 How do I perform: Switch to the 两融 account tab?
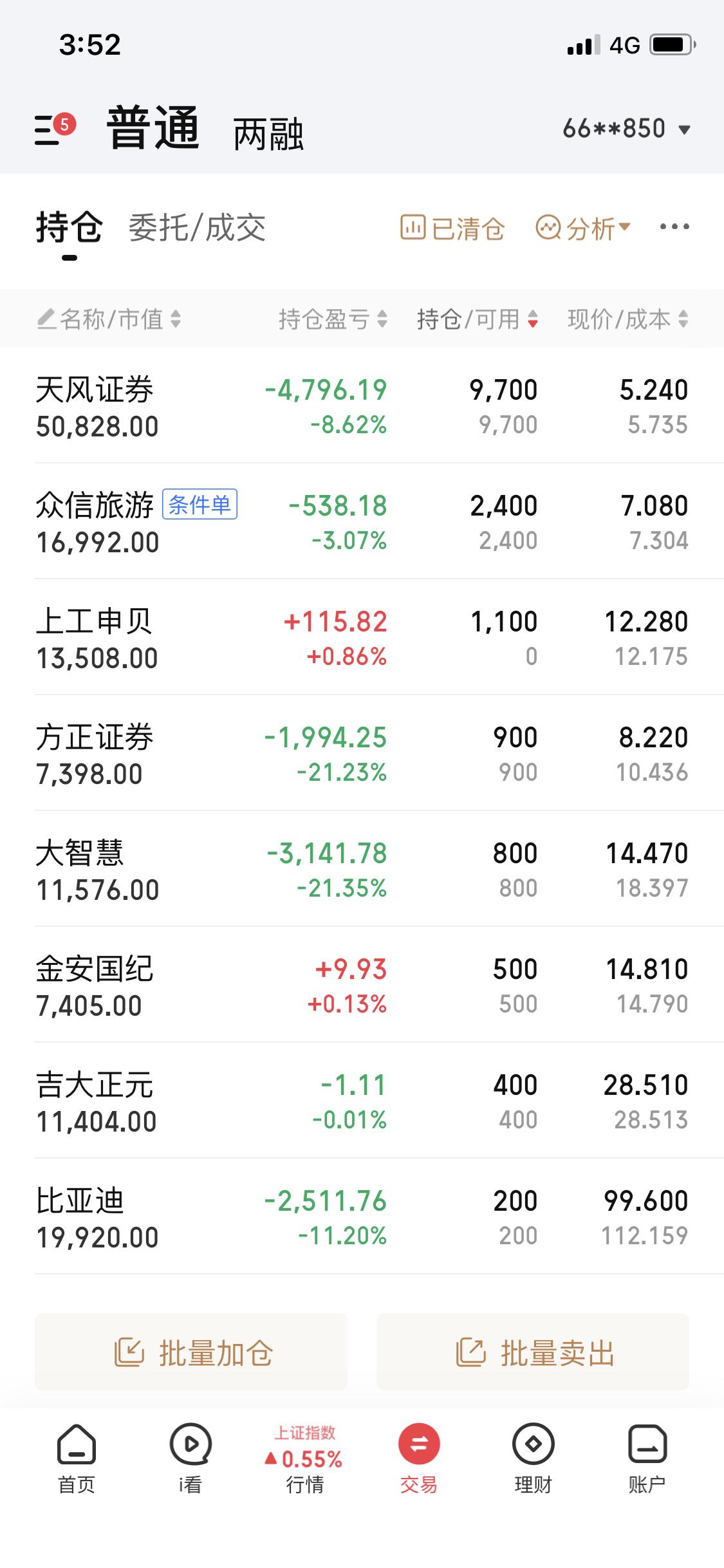[x=268, y=134]
